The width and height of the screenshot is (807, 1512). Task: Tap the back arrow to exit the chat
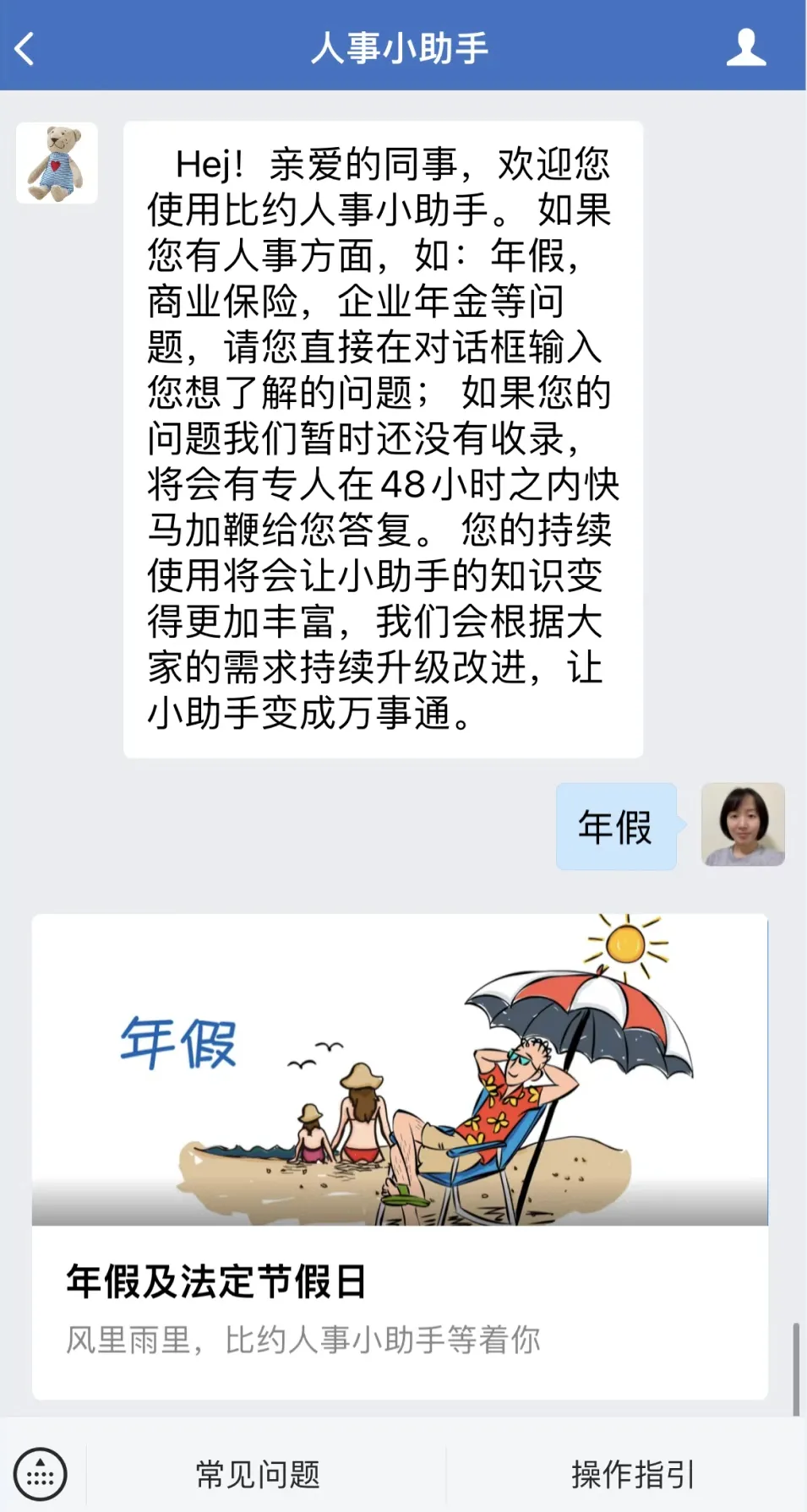(x=25, y=48)
